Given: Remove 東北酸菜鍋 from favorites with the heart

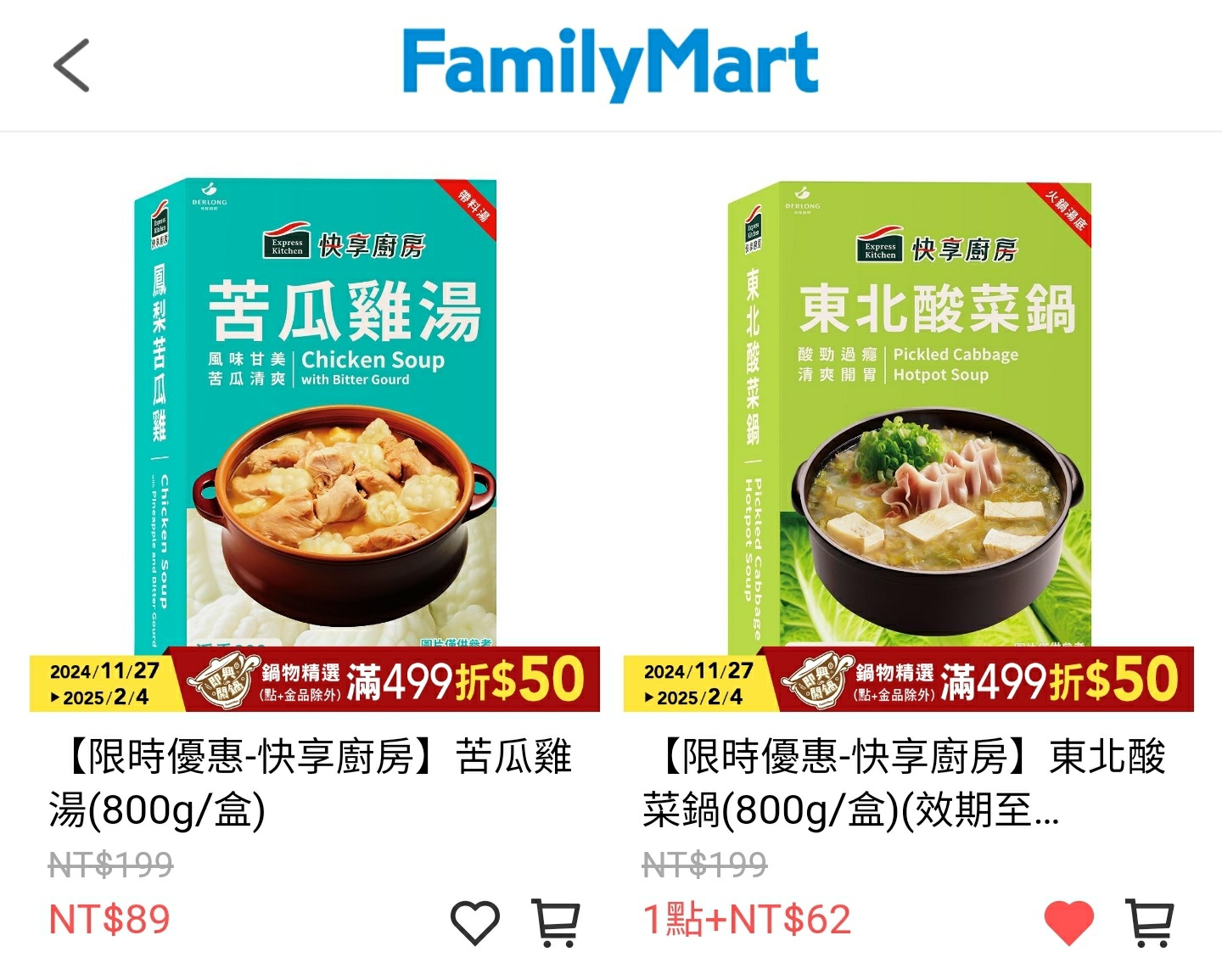Looking at the screenshot, I should (1068, 922).
